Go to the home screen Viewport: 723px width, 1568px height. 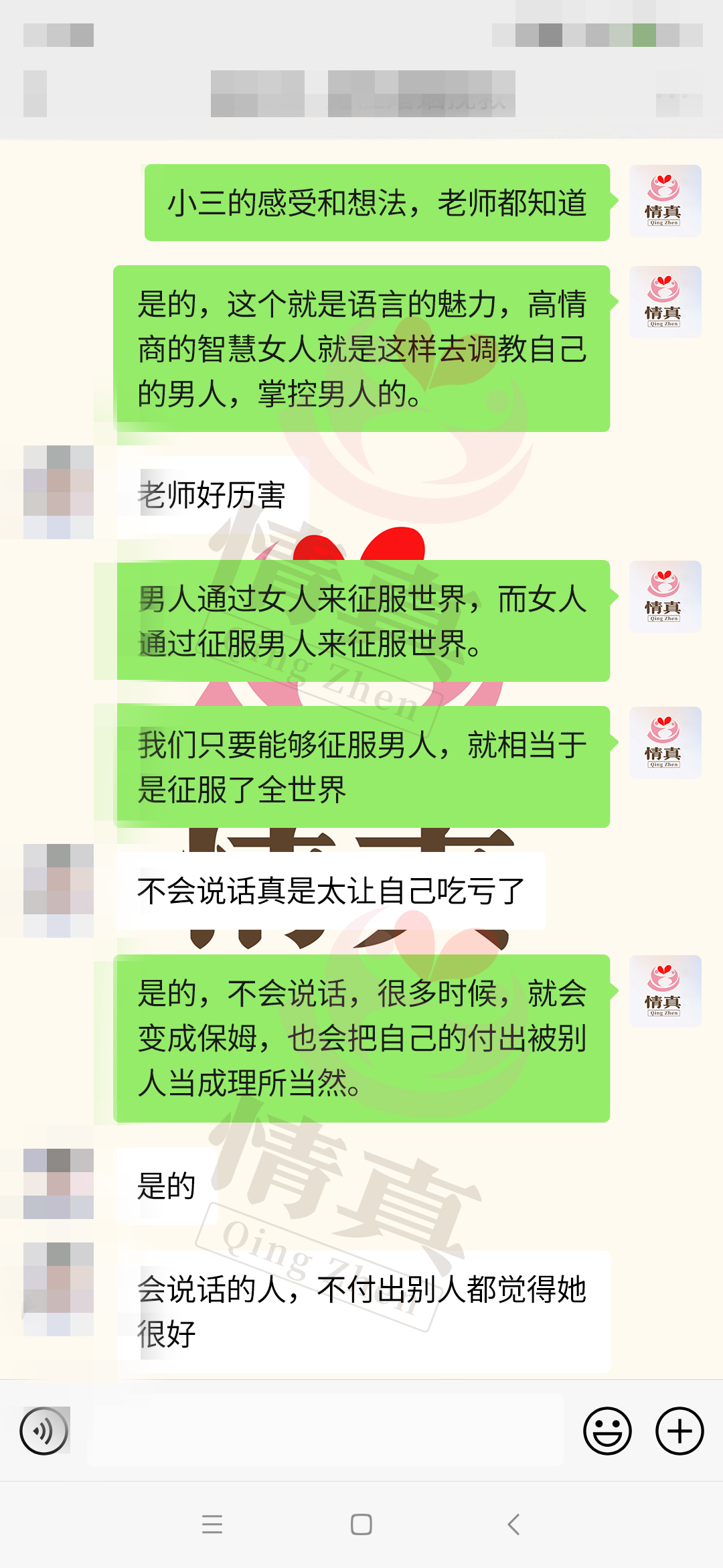pos(361,1524)
